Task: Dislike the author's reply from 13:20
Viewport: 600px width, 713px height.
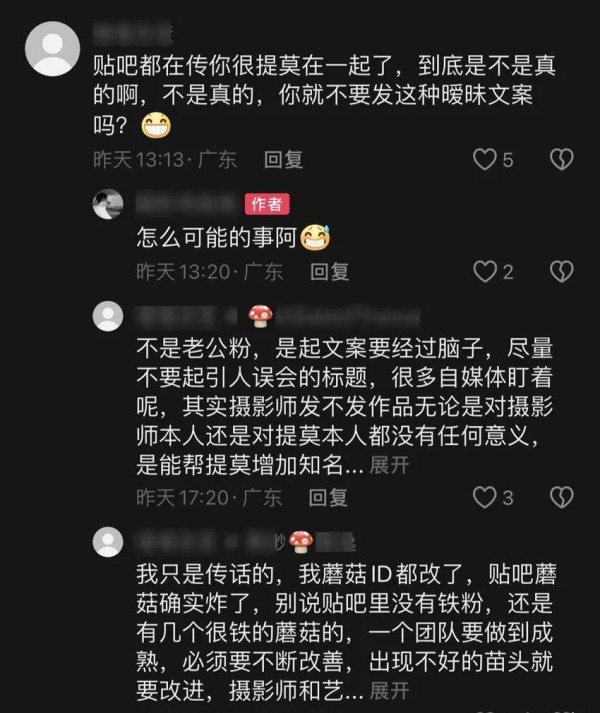Action: pyautogui.click(x=561, y=271)
